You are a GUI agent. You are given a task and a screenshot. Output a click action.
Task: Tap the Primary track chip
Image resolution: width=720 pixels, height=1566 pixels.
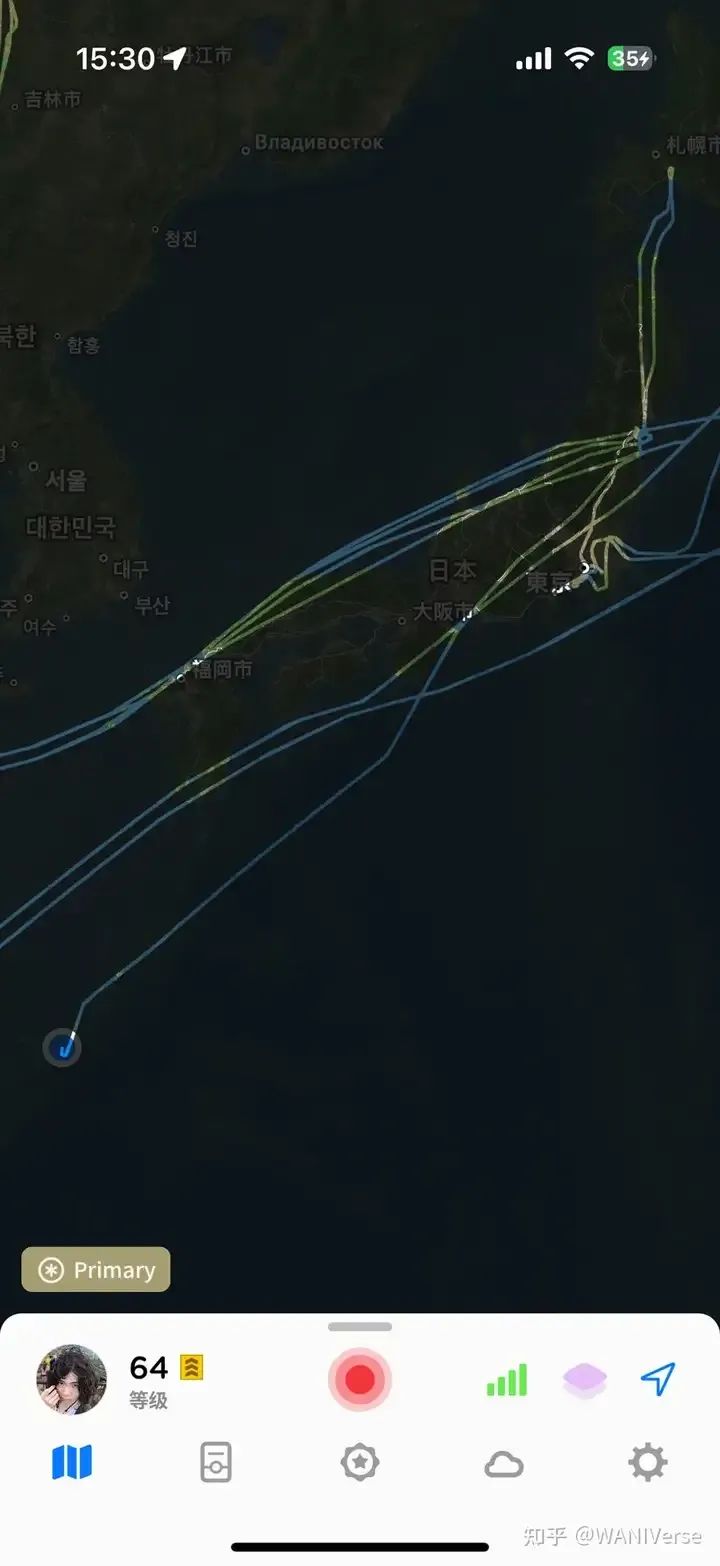click(x=96, y=1270)
